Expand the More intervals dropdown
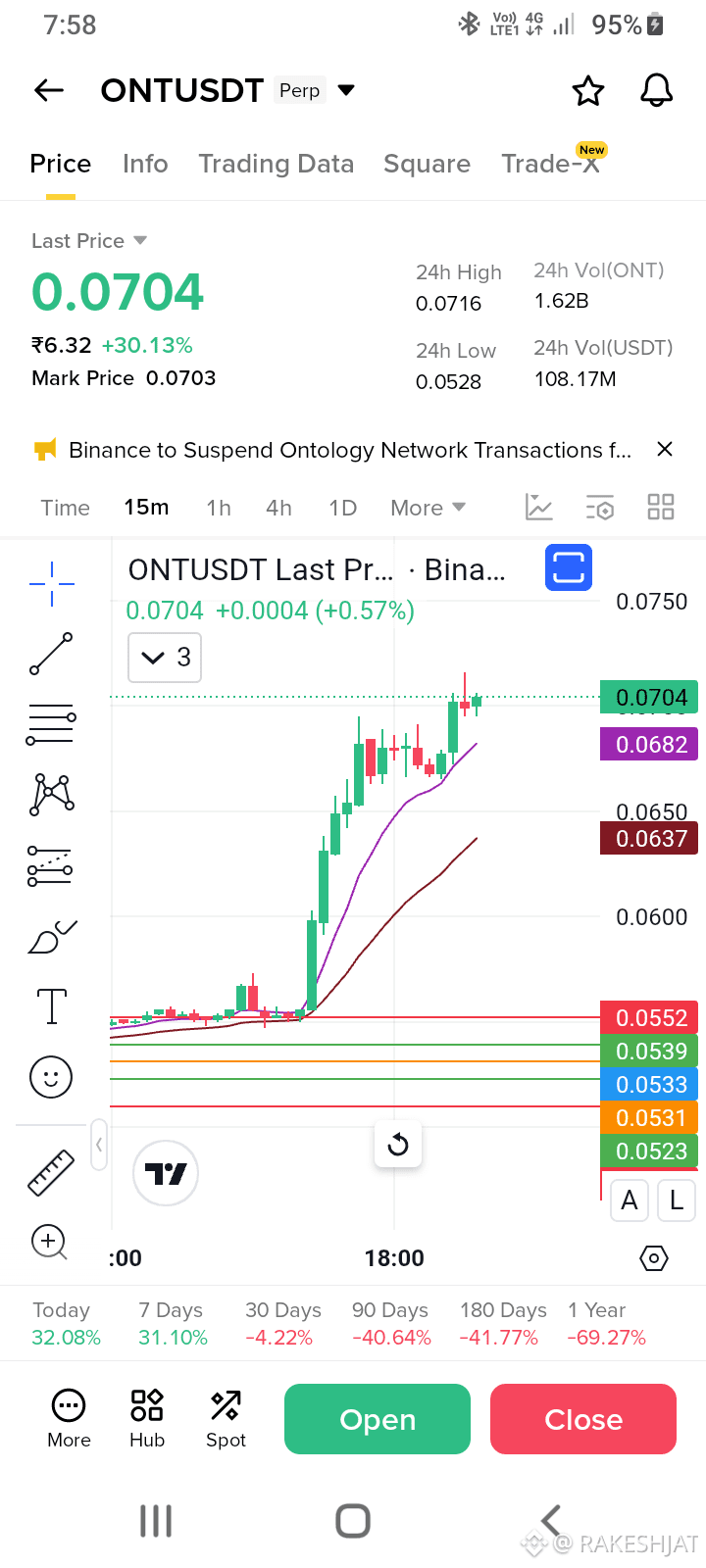The image size is (706, 1568). [x=428, y=508]
